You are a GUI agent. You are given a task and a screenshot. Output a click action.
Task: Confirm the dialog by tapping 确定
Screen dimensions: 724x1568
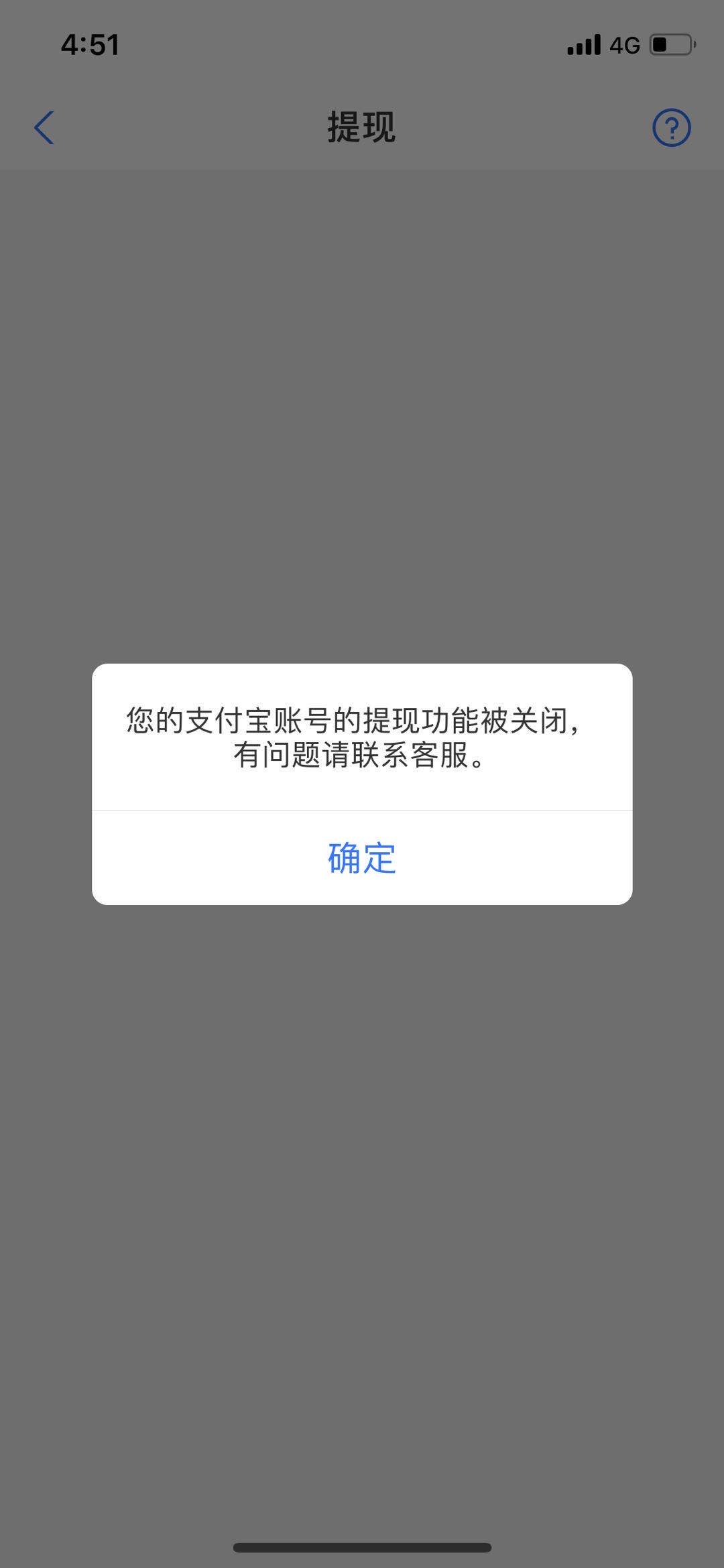point(362,858)
